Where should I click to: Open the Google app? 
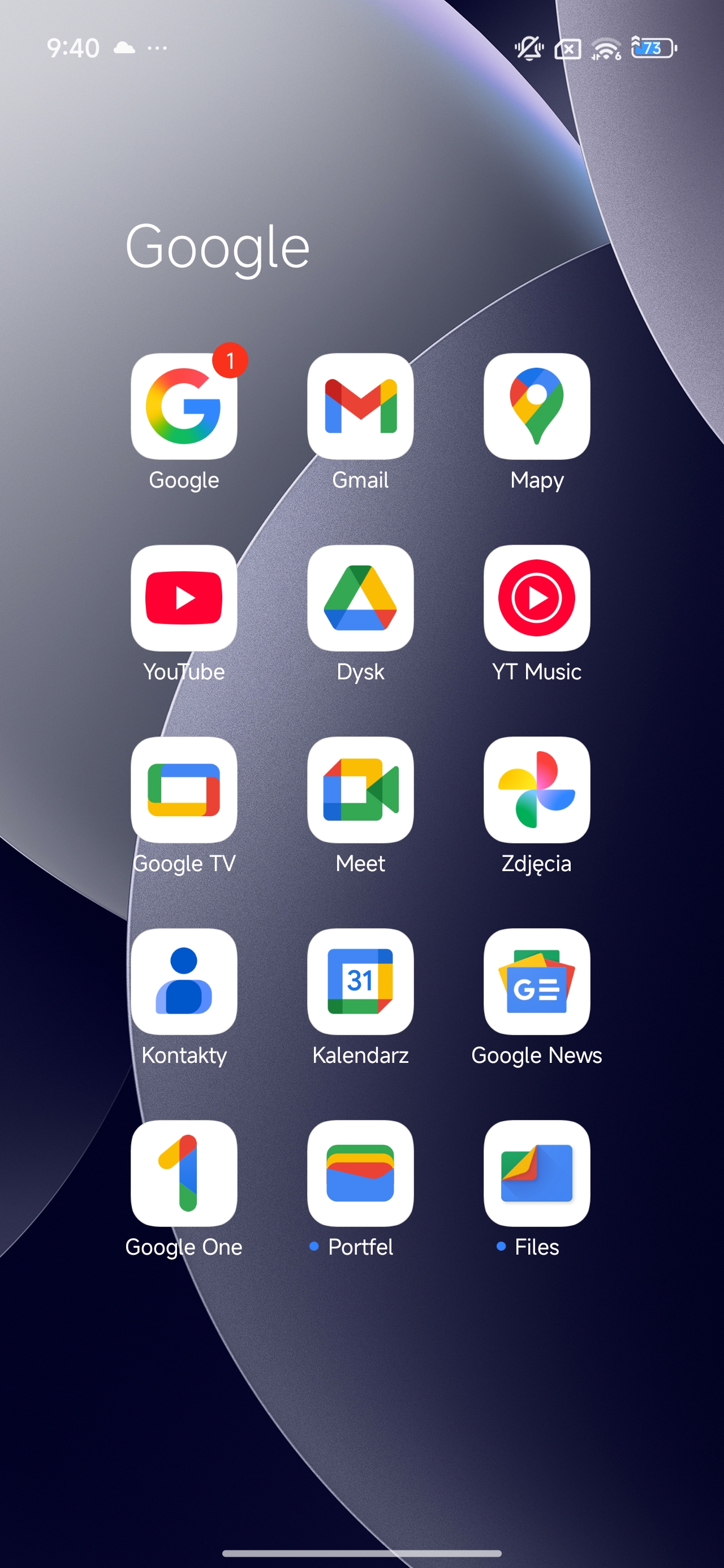click(183, 406)
